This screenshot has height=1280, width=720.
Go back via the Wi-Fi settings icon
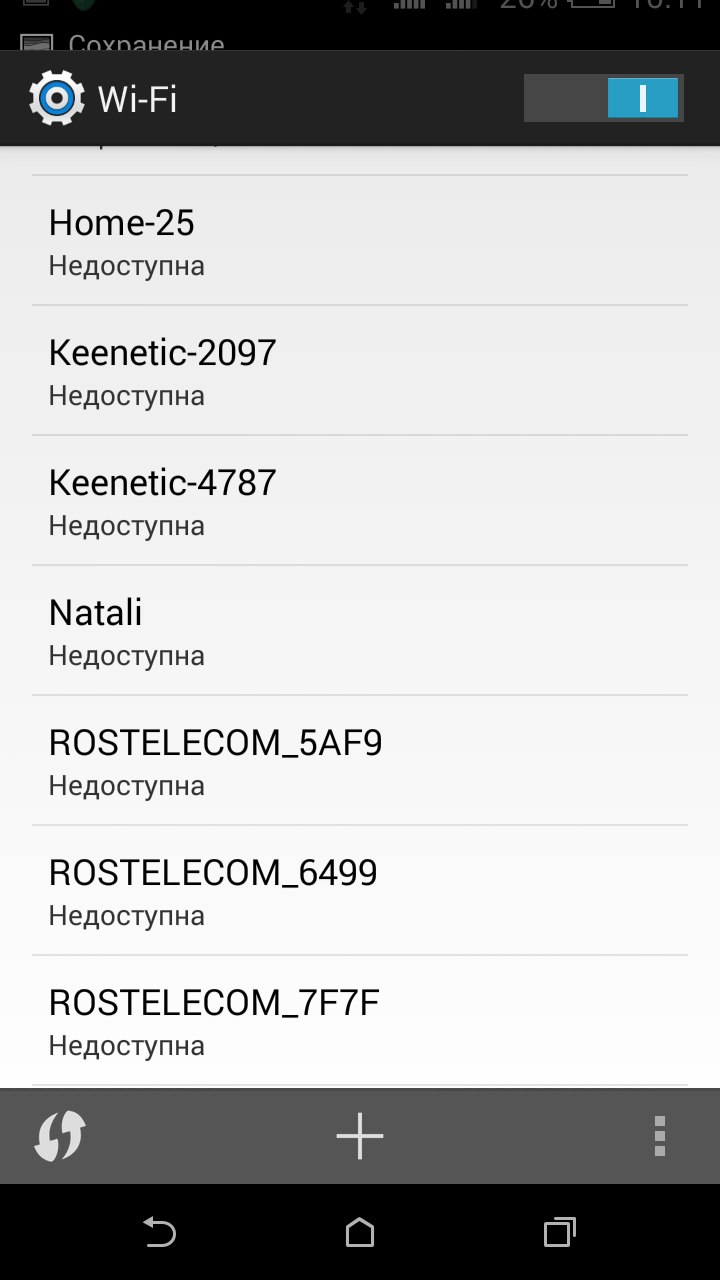point(57,98)
